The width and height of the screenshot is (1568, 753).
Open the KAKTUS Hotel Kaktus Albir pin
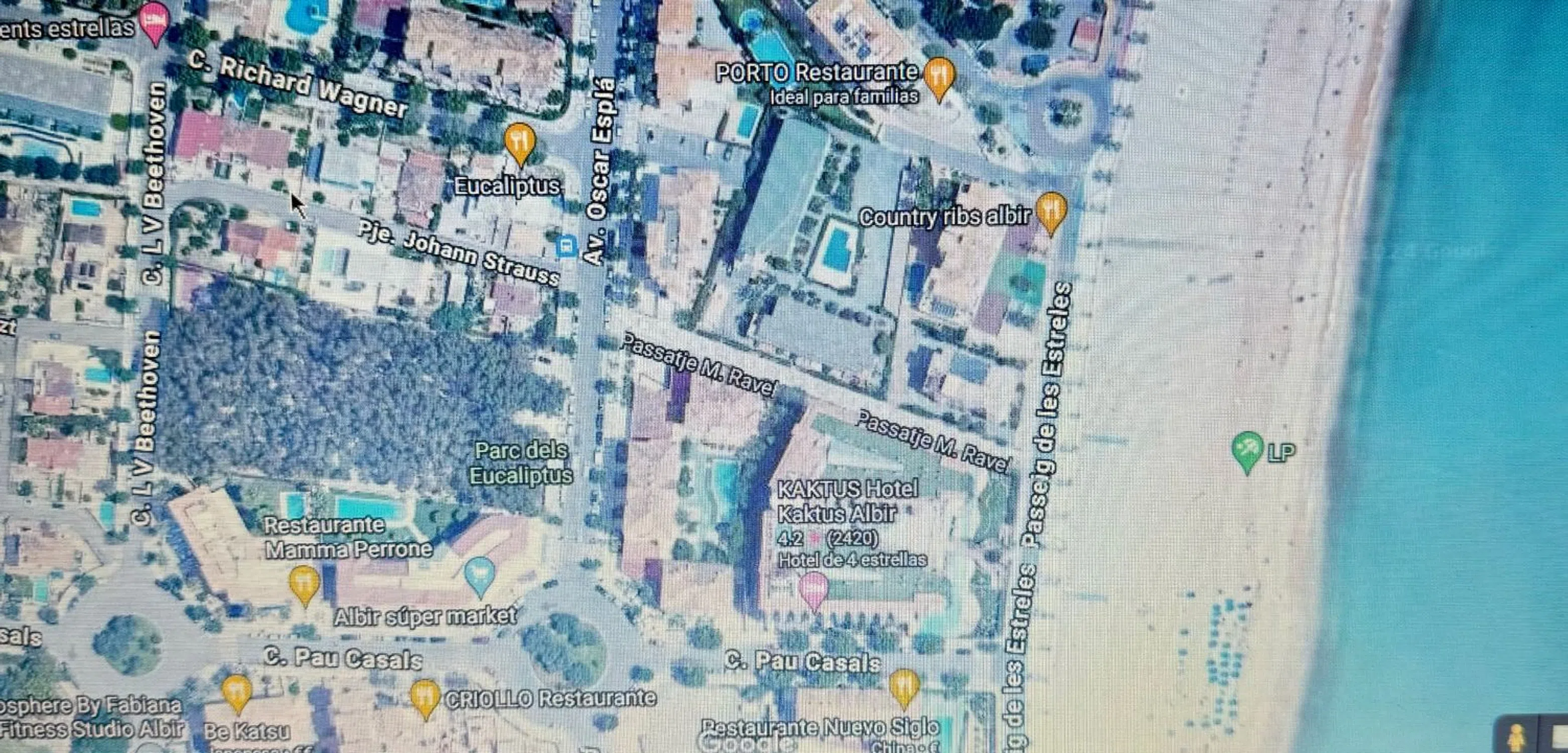(814, 588)
